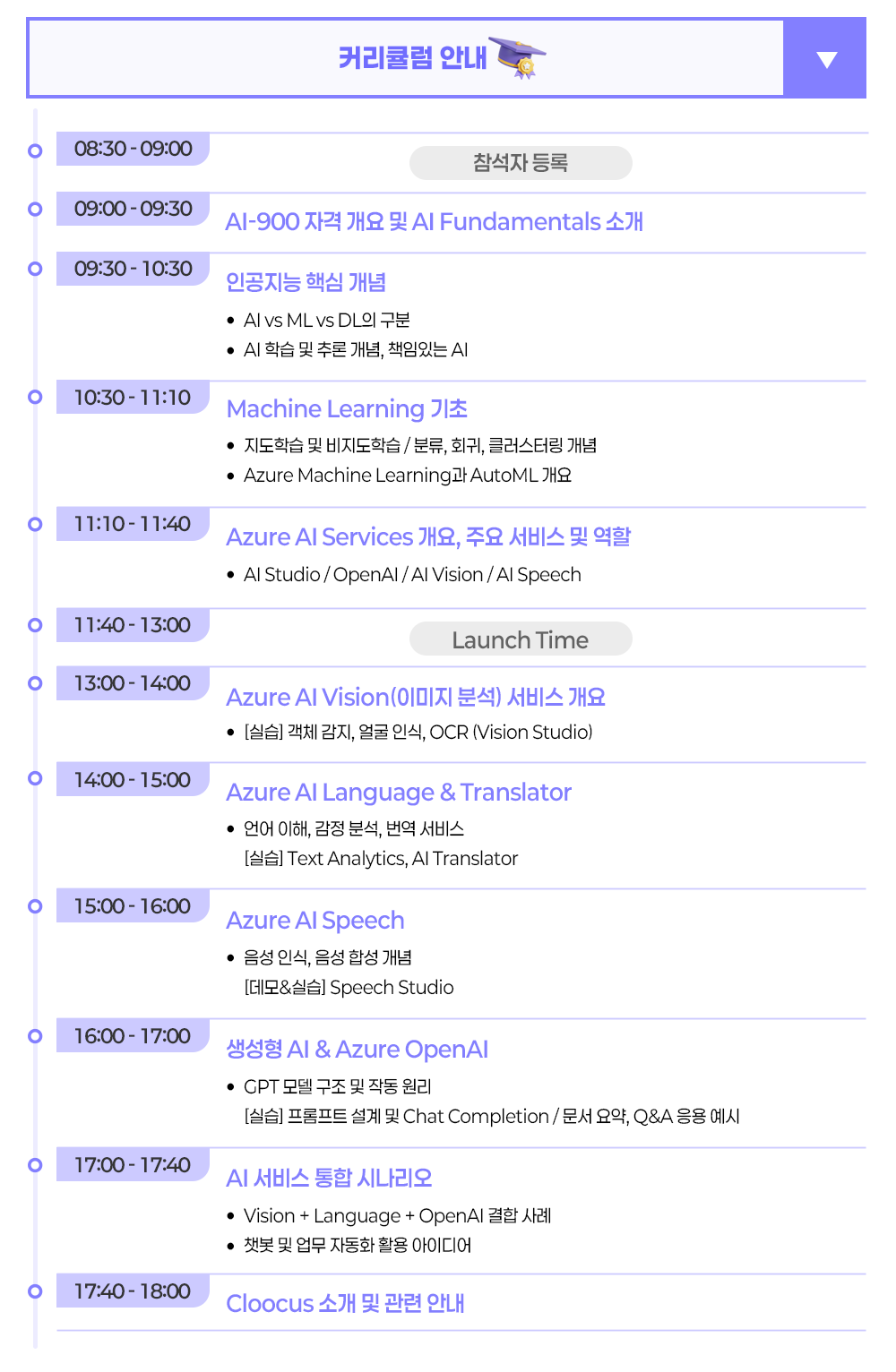Collapse the 커리큘럼 안내 section
This screenshot has width=896, height=1372.
pyautogui.click(x=825, y=59)
